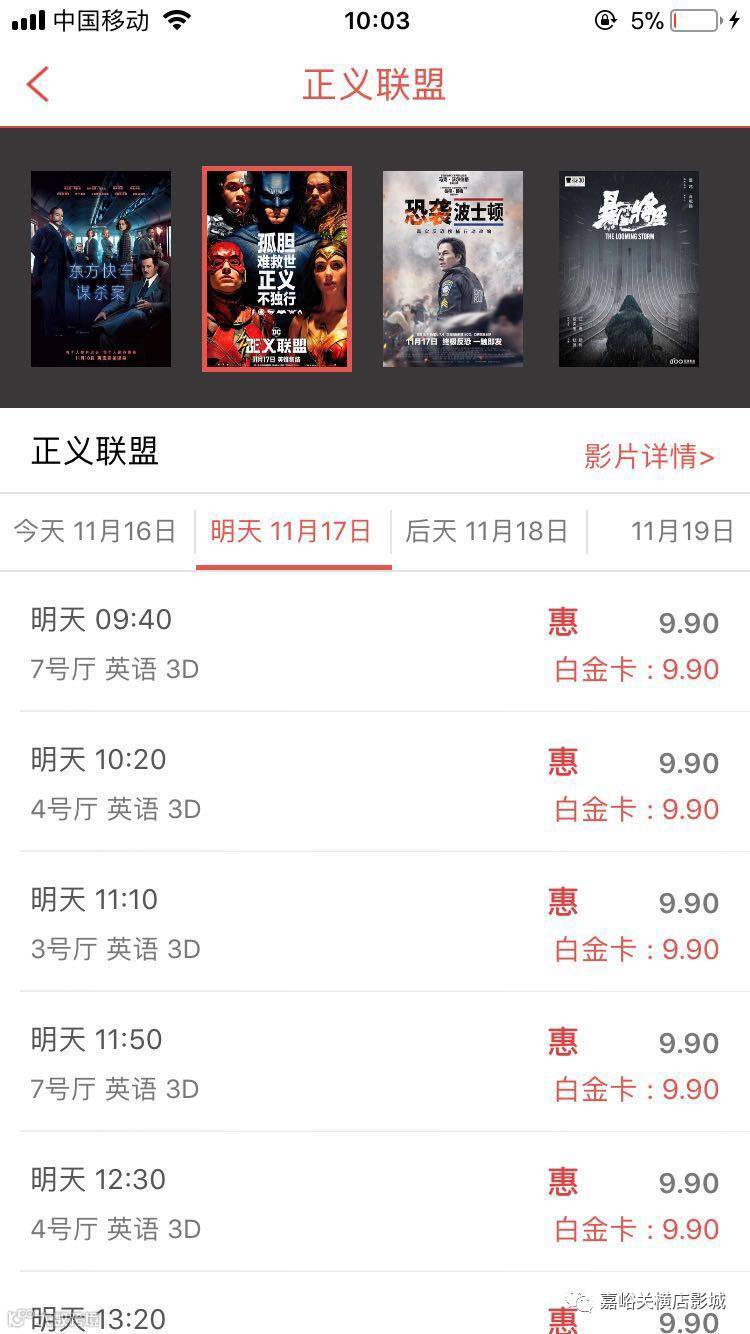This screenshot has height=1334, width=750.
Task: Open the 11:10 showtime in 3号厅
Action: pyautogui.click(x=375, y=923)
